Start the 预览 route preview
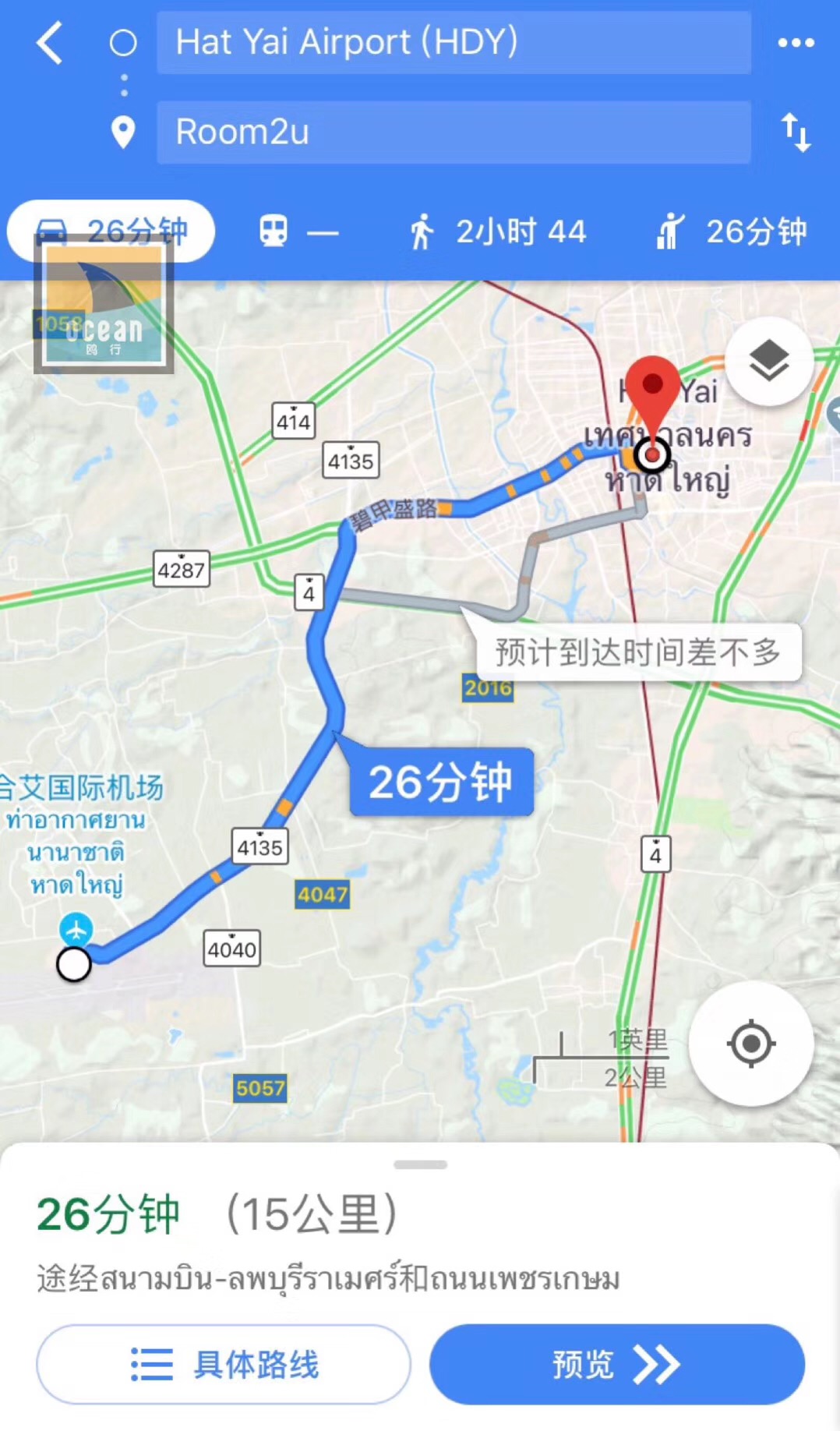This screenshot has height=1431, width=840. (616, 1365)
